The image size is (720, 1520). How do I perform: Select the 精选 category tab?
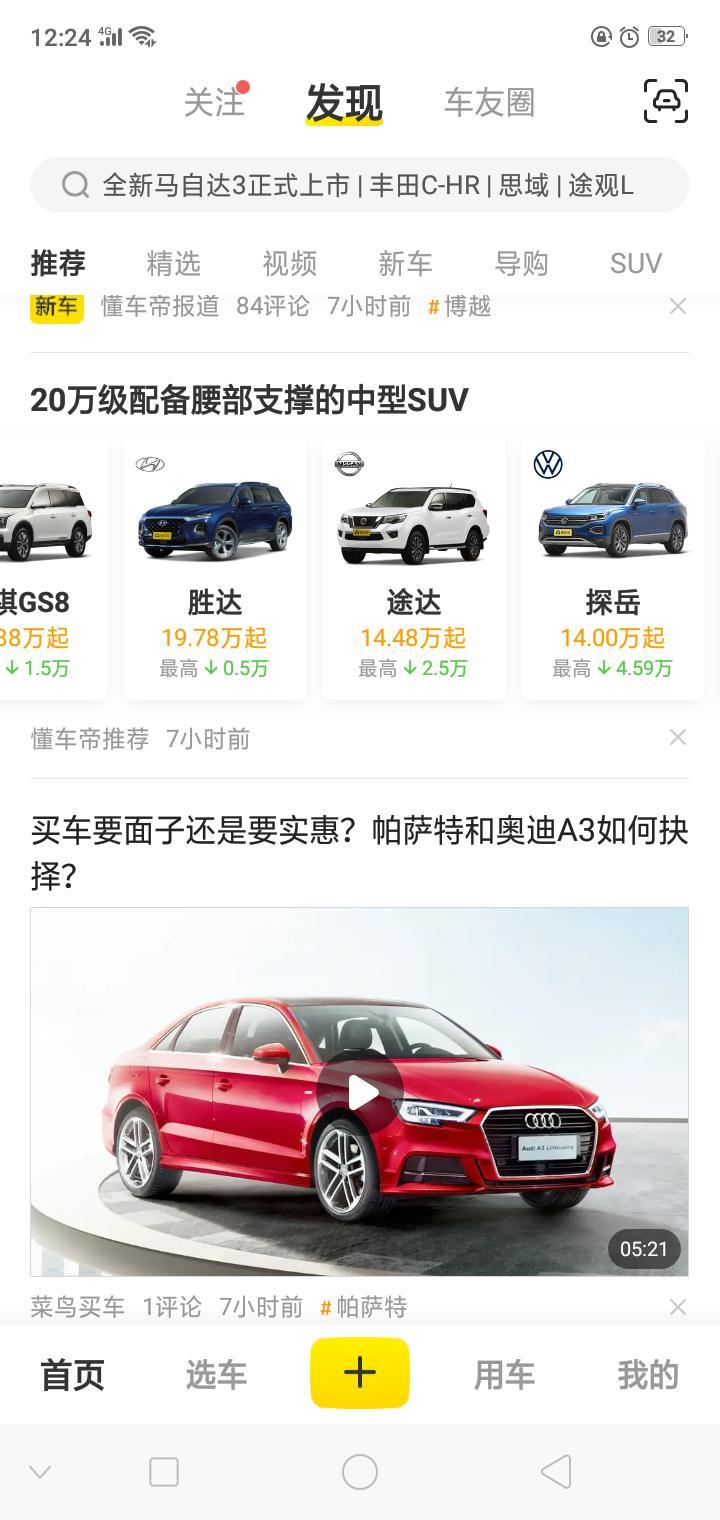(x=173, y=263)
